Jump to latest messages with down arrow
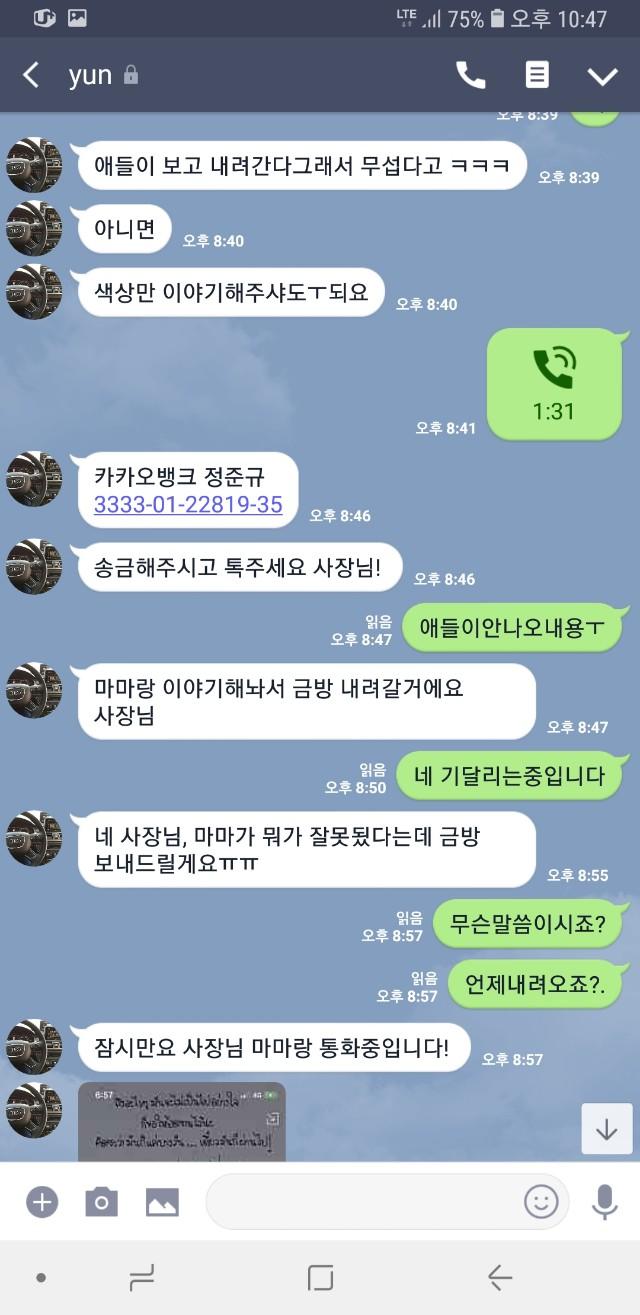This screenshot has width=640, height=1315. pos(607,1129)
